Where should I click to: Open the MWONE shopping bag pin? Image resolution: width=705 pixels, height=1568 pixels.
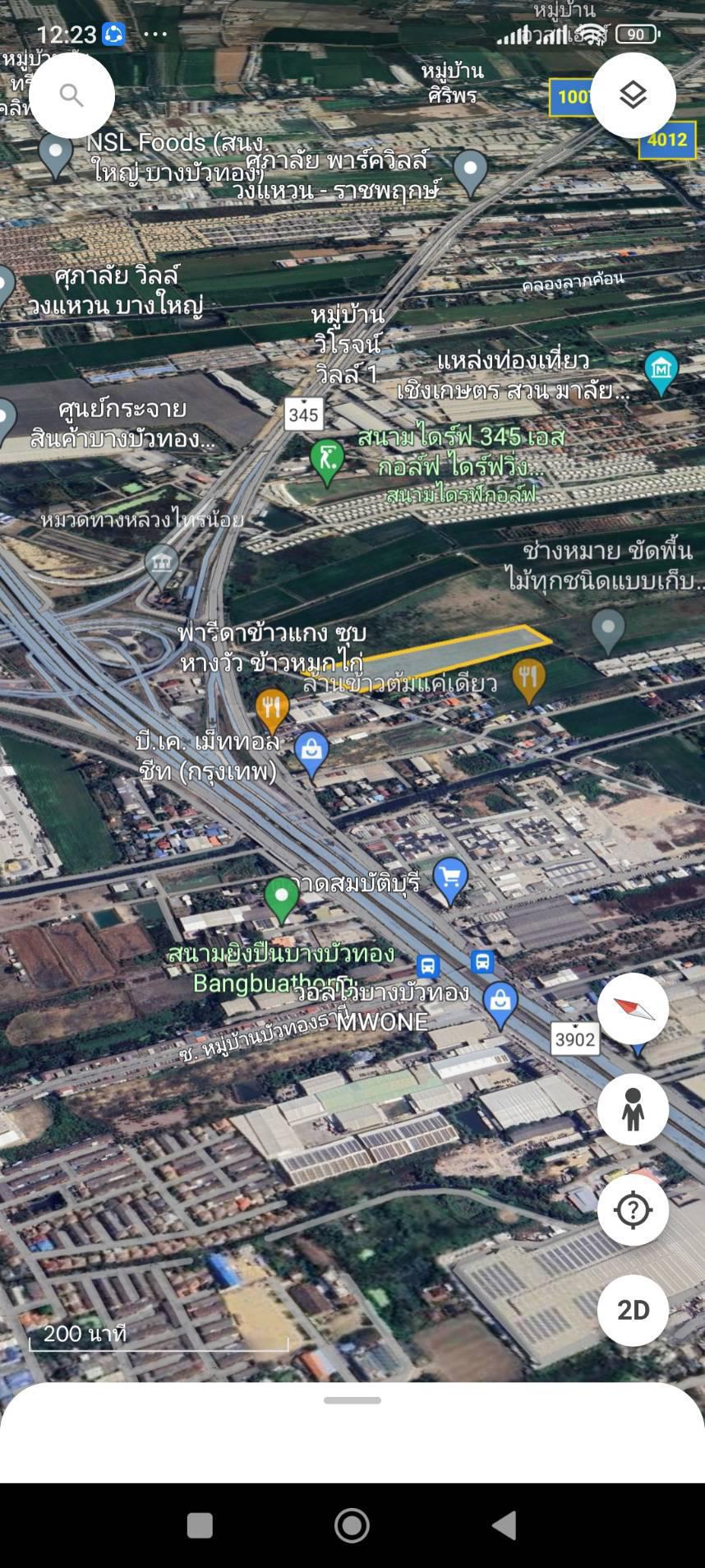pos(500,1003)
